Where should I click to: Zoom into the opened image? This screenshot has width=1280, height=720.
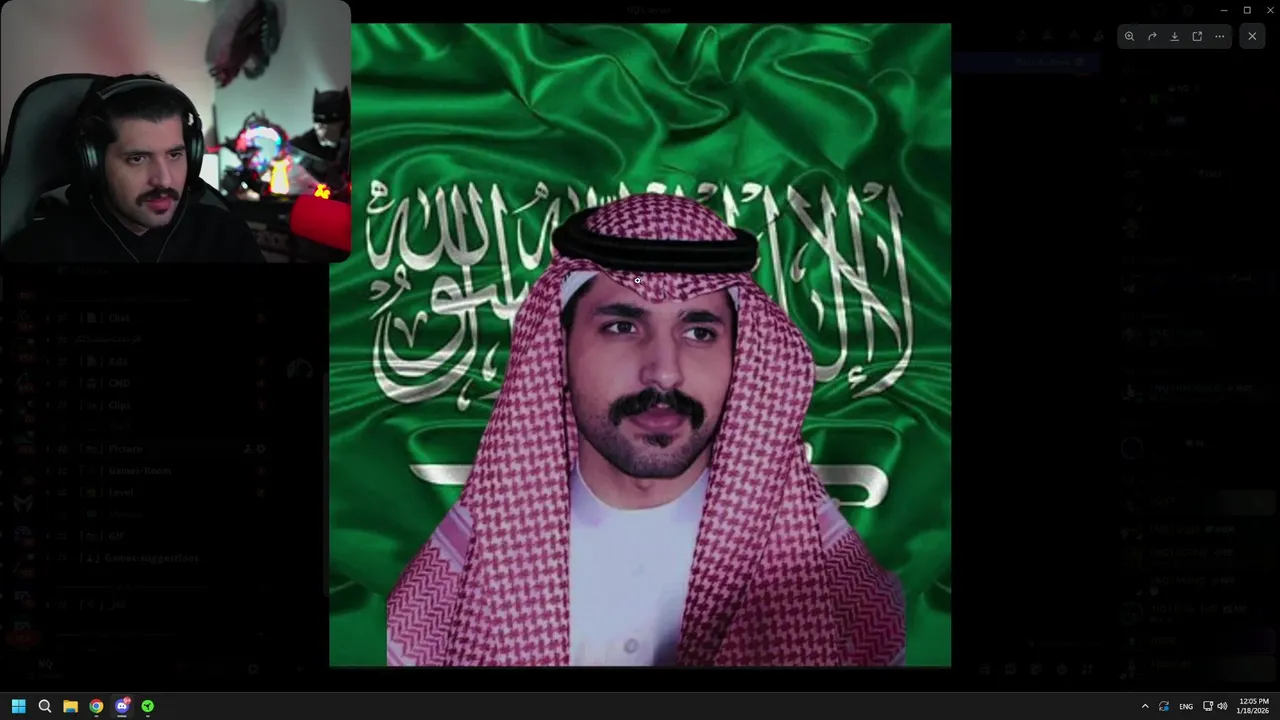pyautogui.click(x=1129, y=36)
